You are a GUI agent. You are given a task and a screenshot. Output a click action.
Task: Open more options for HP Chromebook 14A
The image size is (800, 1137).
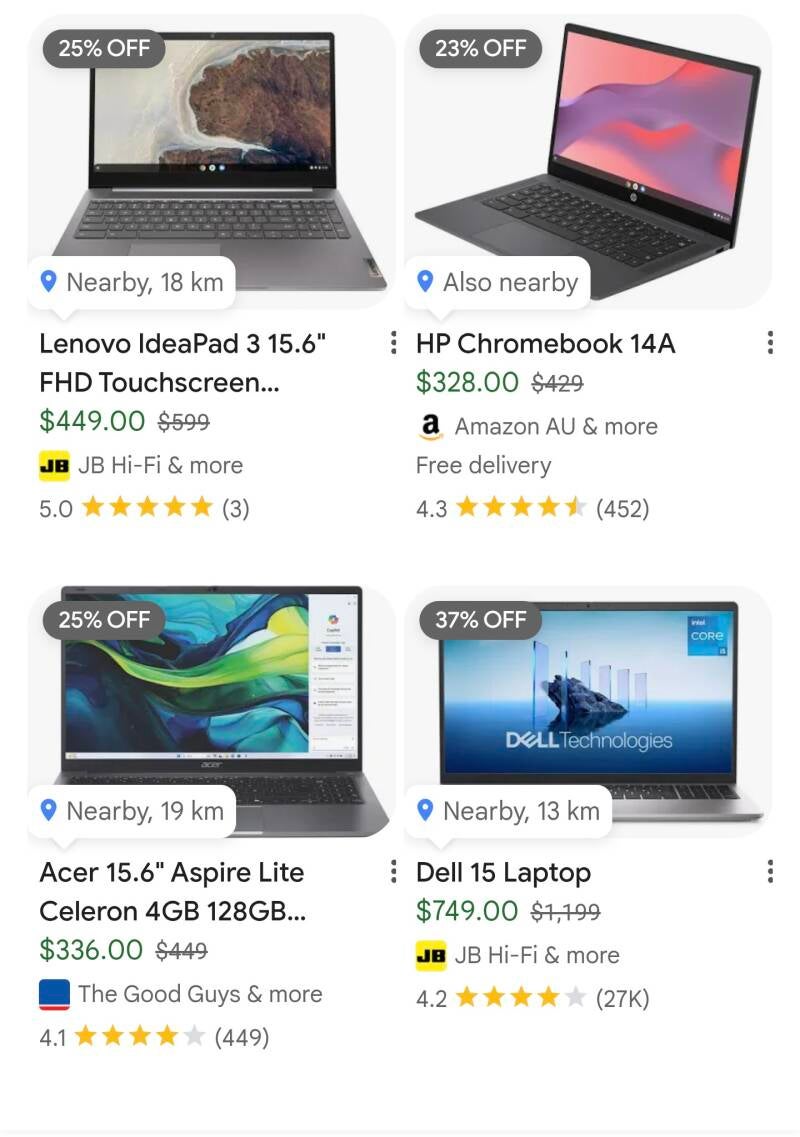coord(770,343)
